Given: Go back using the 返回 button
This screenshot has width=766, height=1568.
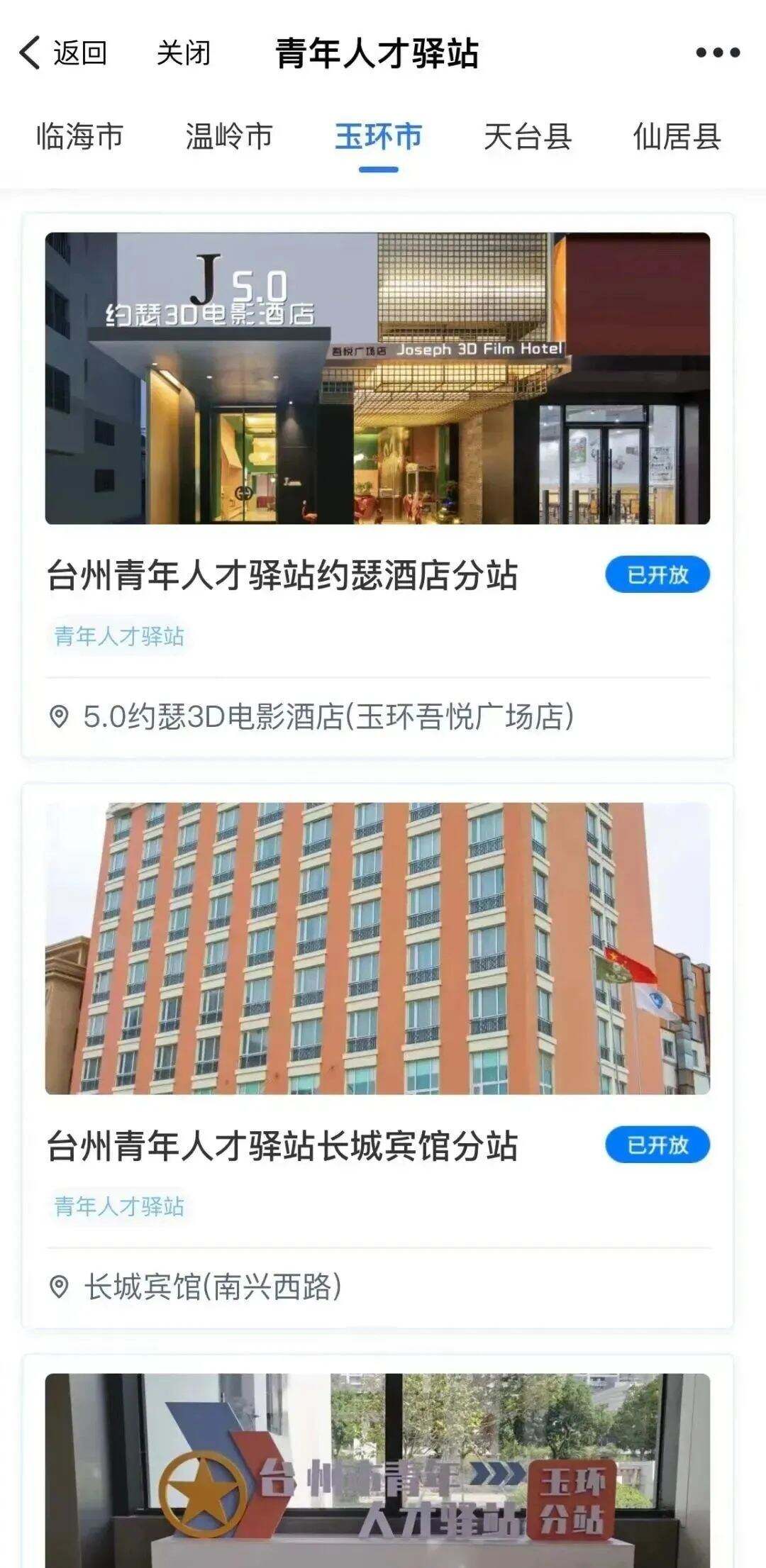Looking at the screenshot, I should tap(64, 53).
